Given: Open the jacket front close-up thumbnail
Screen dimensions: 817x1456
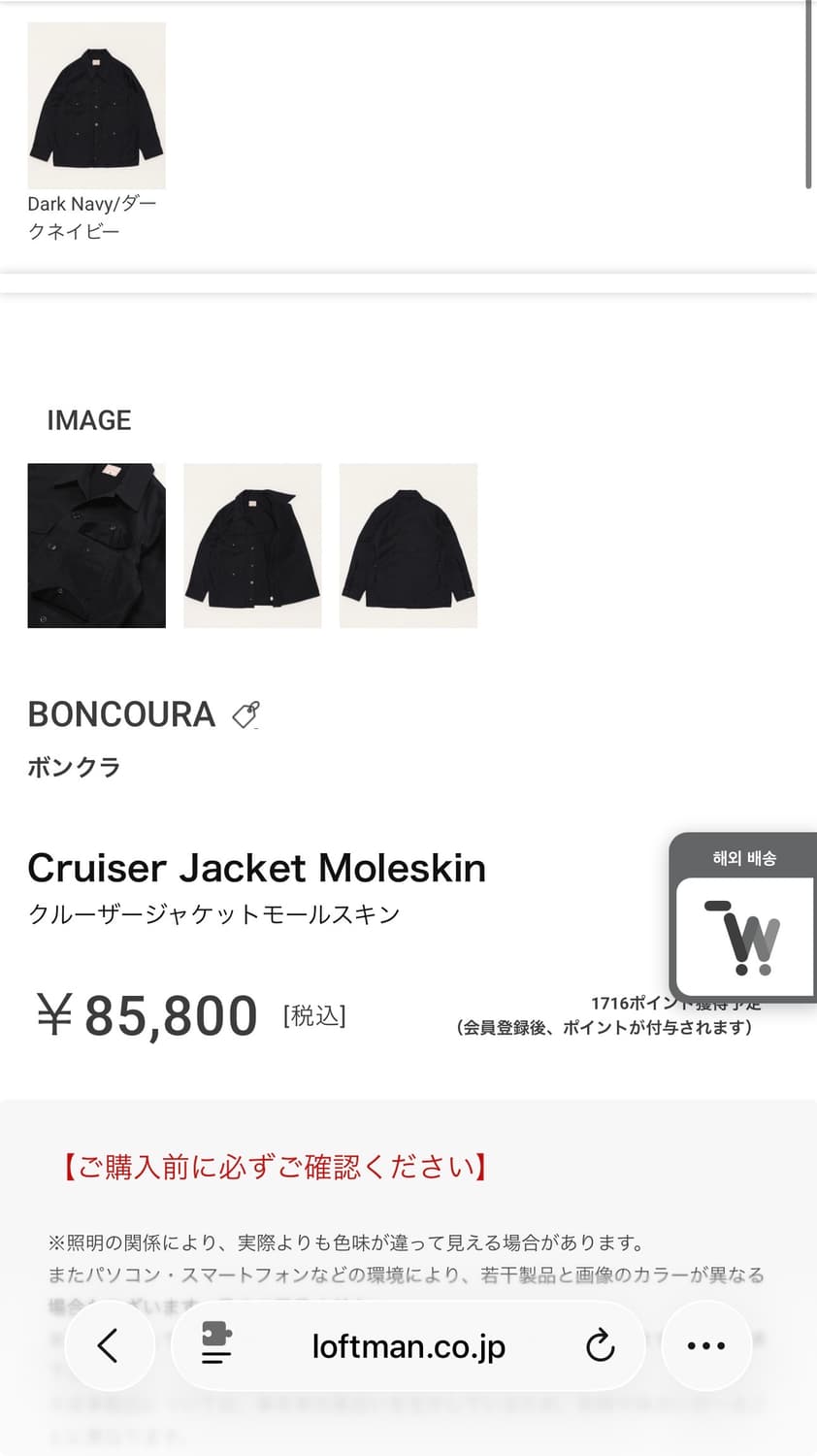Looking at the screenshot, I should 96,545.
